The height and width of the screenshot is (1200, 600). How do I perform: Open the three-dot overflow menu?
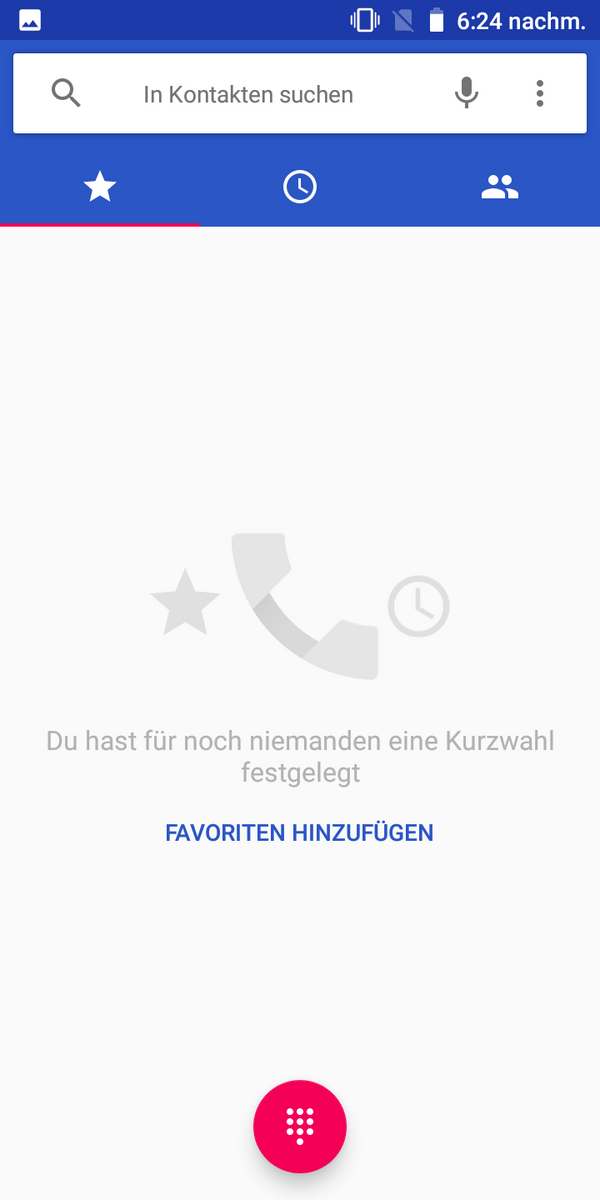[x=540, y=94]
